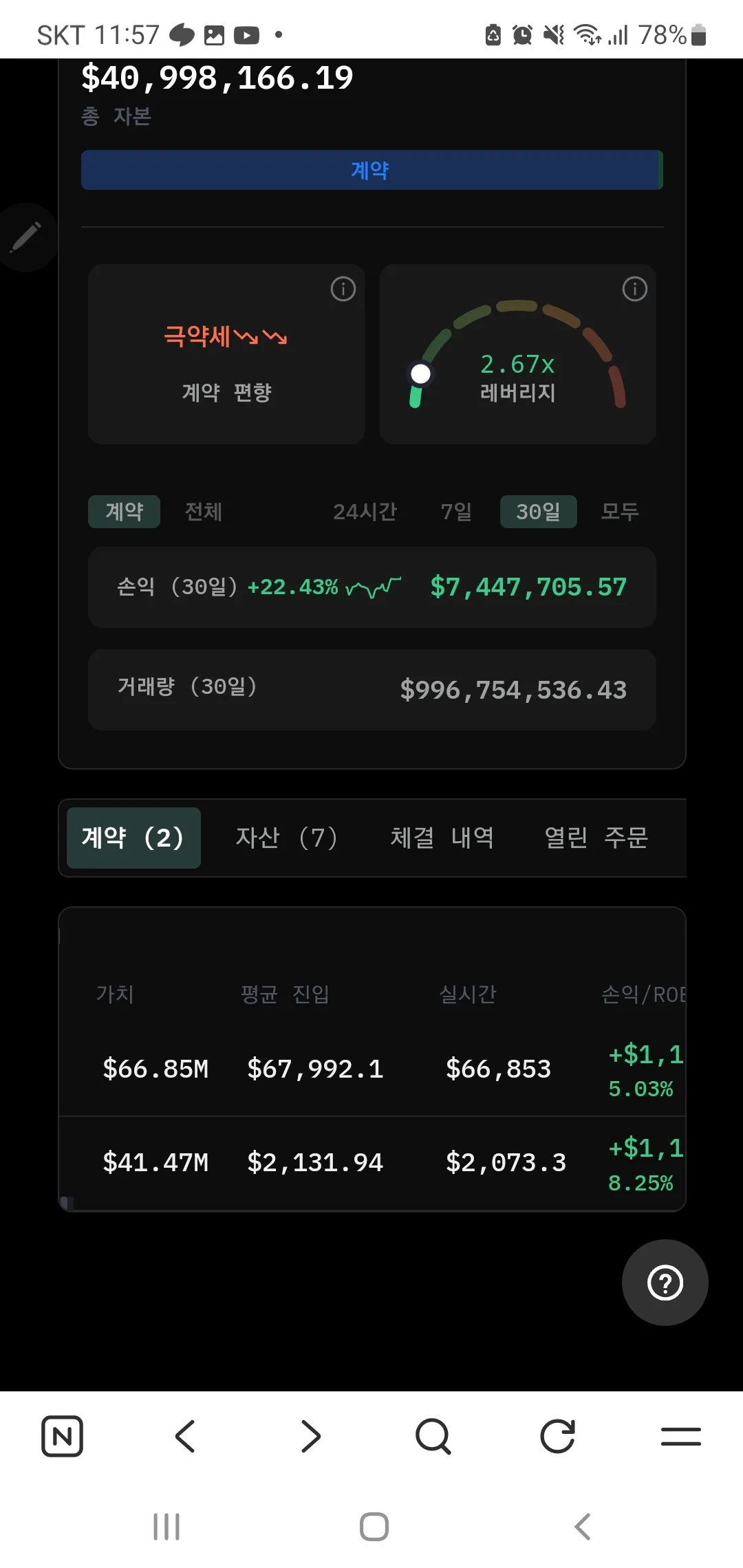Reload the current page
The width and height of the screenshot is (743, 1568).
pyautogui.click(x=557, y=1436)
